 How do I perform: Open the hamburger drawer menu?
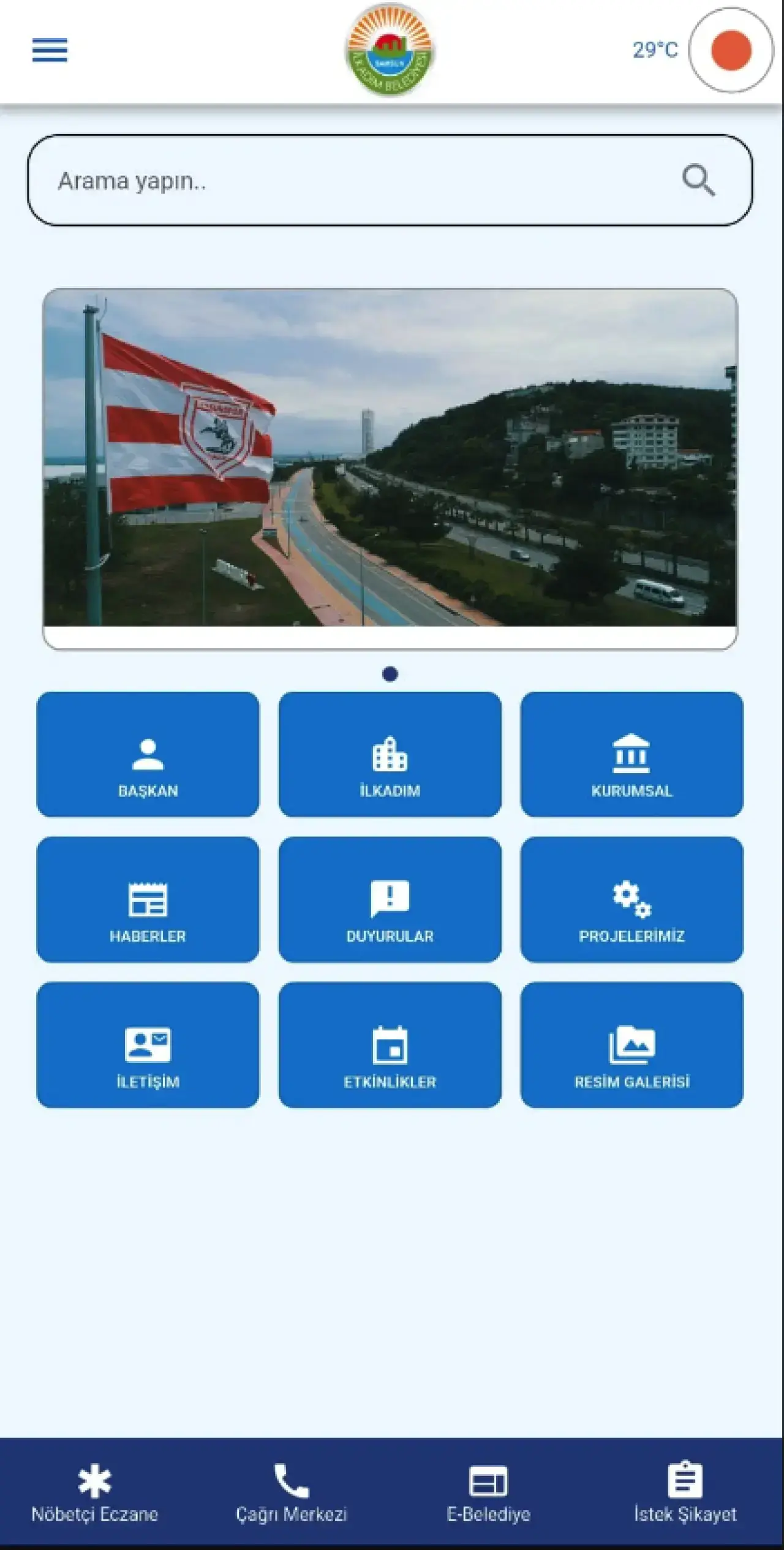50,50
